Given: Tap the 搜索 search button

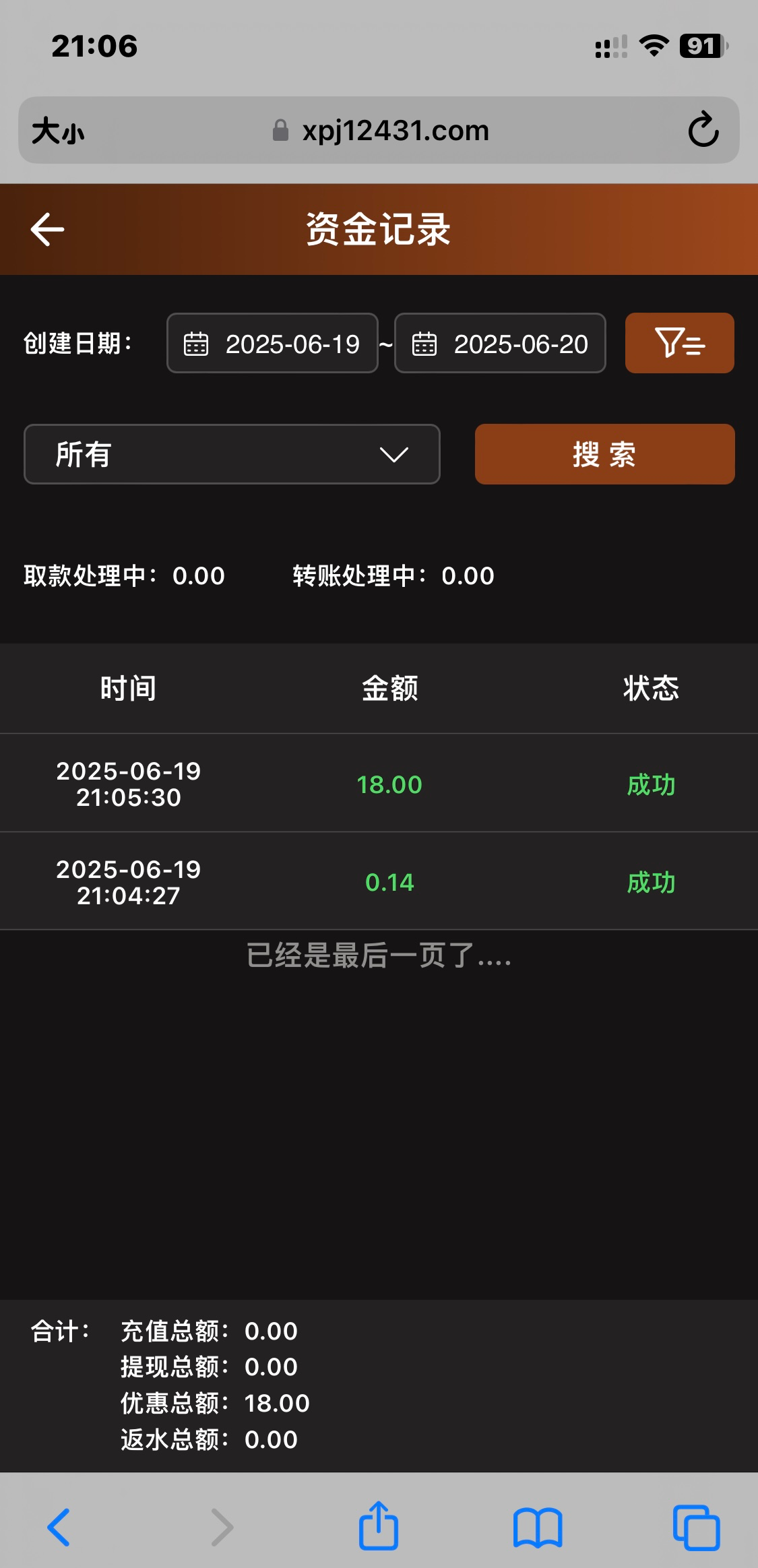Looking at the screenshot, I should [x=604, y=454].
